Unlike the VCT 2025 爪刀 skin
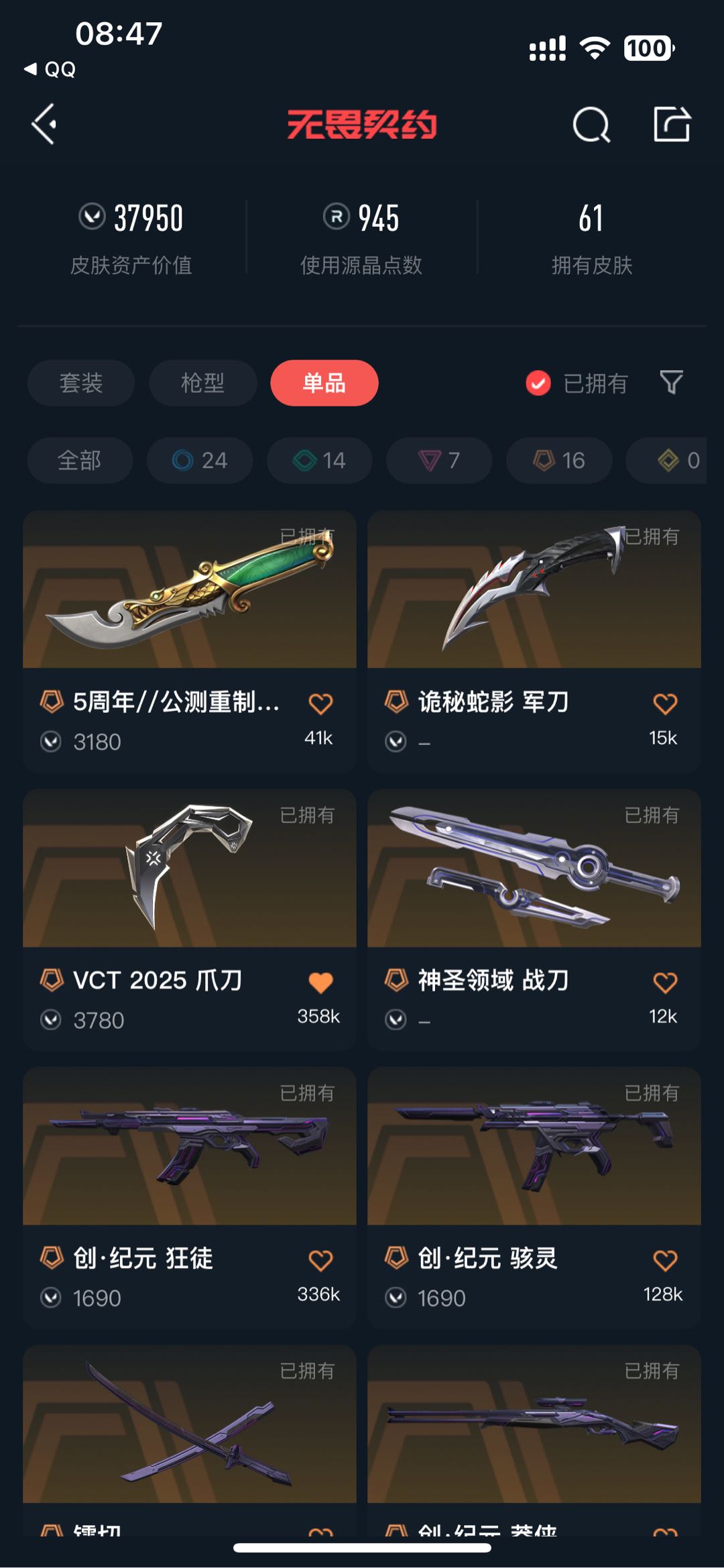Image resolution: width=724 pixels, height=1568 pixels. (320, 983)
